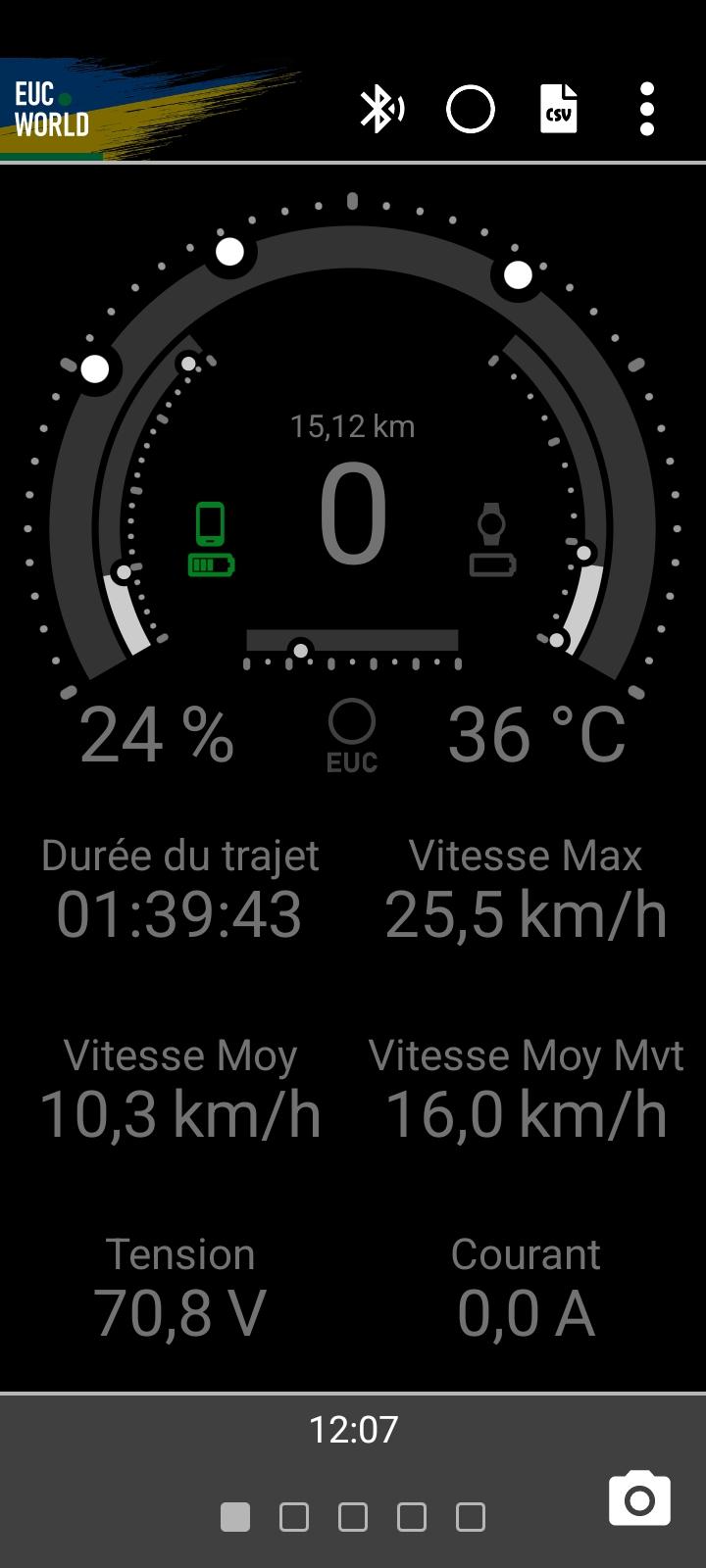Tap the Bluetooth connection icon
Screen dimensions: 706x1568
(x=381, y=109)
